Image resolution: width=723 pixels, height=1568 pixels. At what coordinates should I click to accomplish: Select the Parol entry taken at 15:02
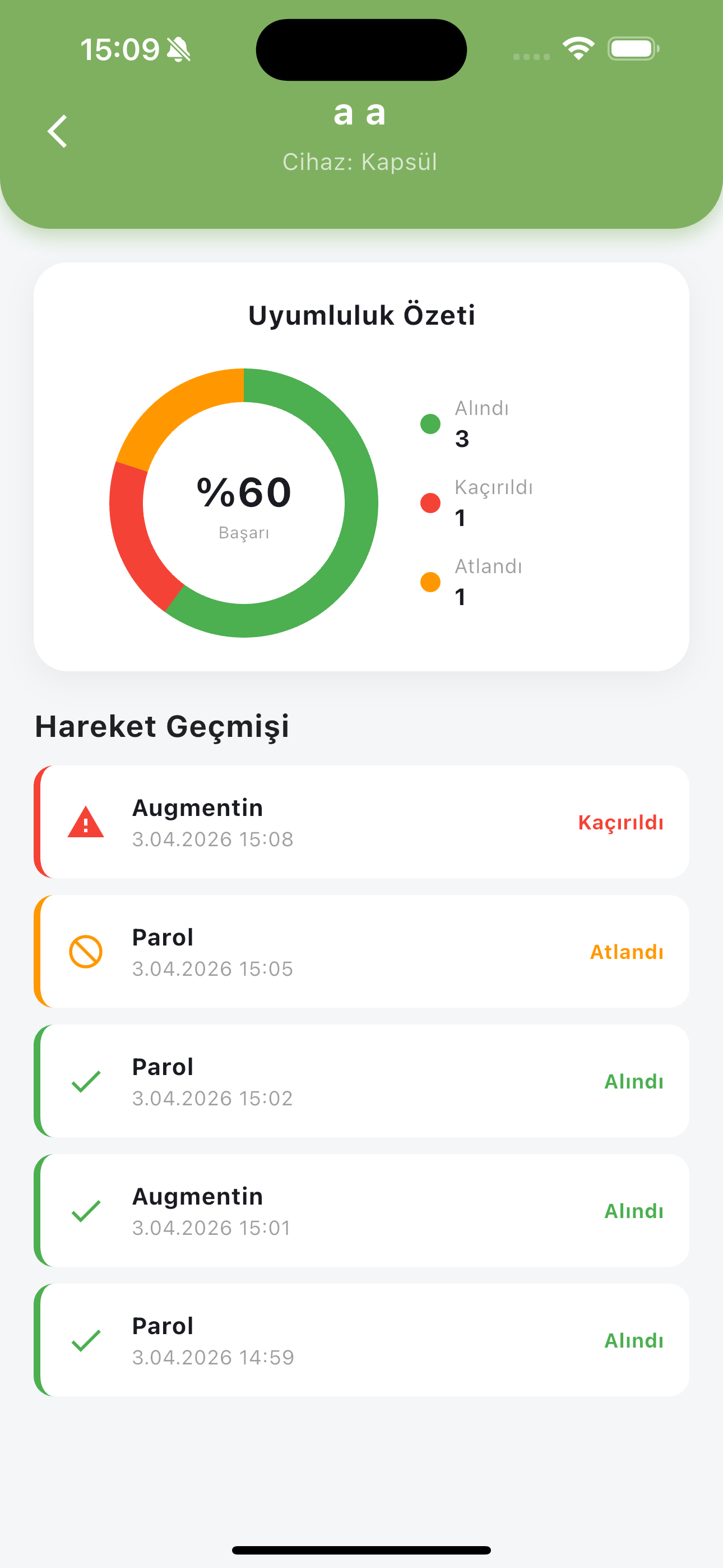click(361, 1081)
